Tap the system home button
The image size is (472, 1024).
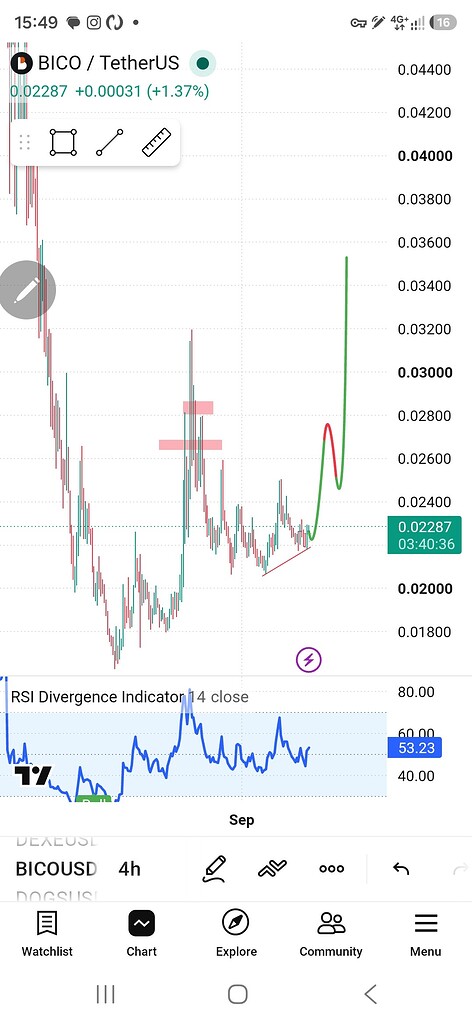[238, 995]
